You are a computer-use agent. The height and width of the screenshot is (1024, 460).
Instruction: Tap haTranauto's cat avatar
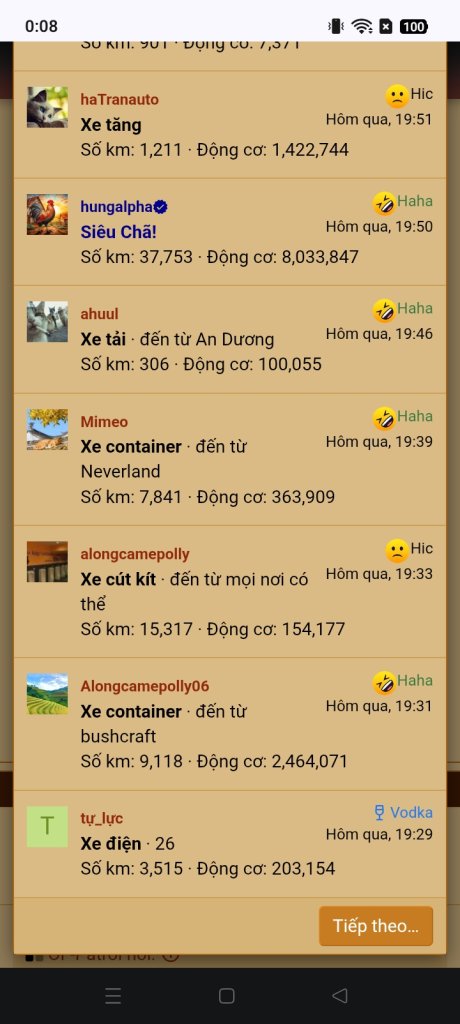click(x=47, y=107)
